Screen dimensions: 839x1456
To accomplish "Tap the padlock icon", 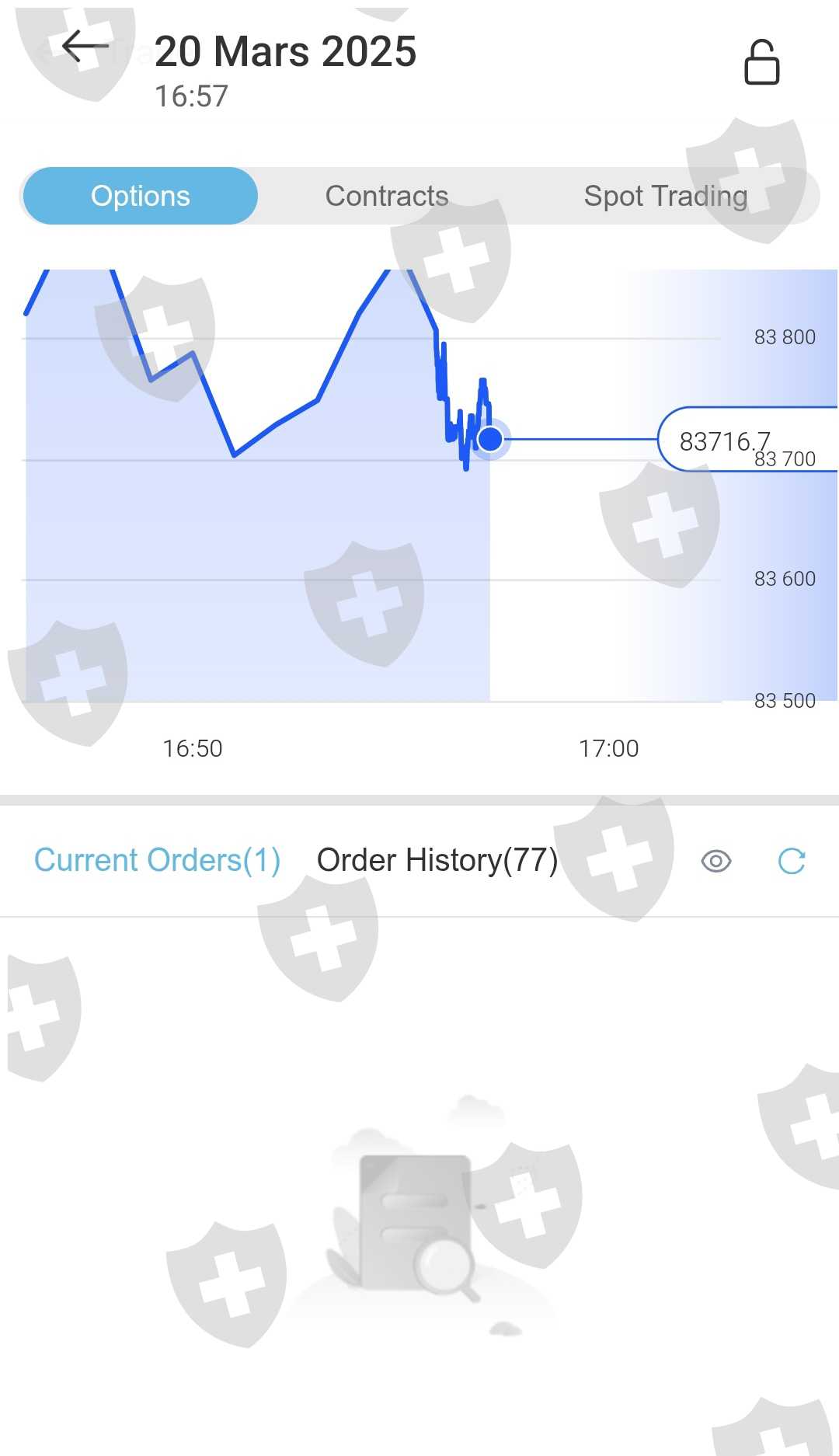I will point(761,62).
